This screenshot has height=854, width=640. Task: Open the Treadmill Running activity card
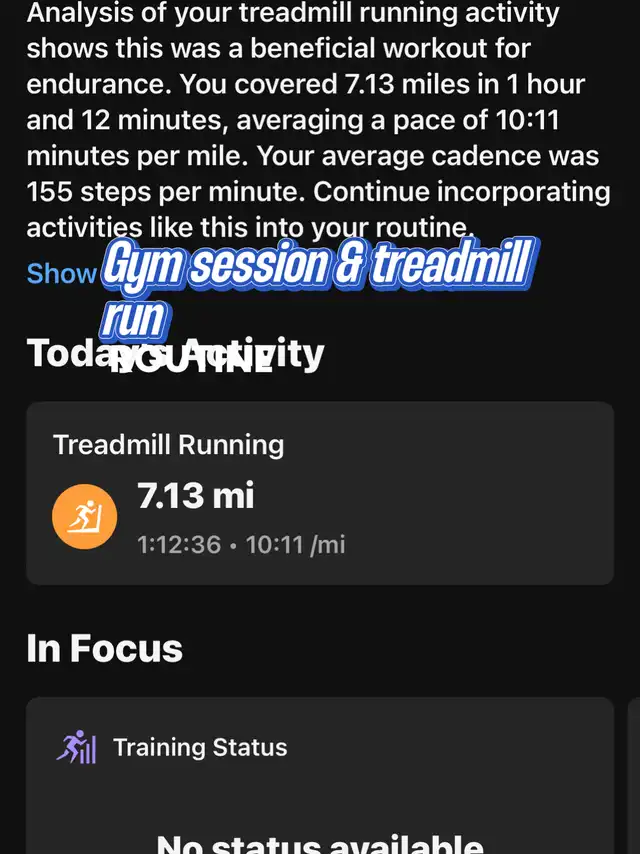tap(319, 493)
